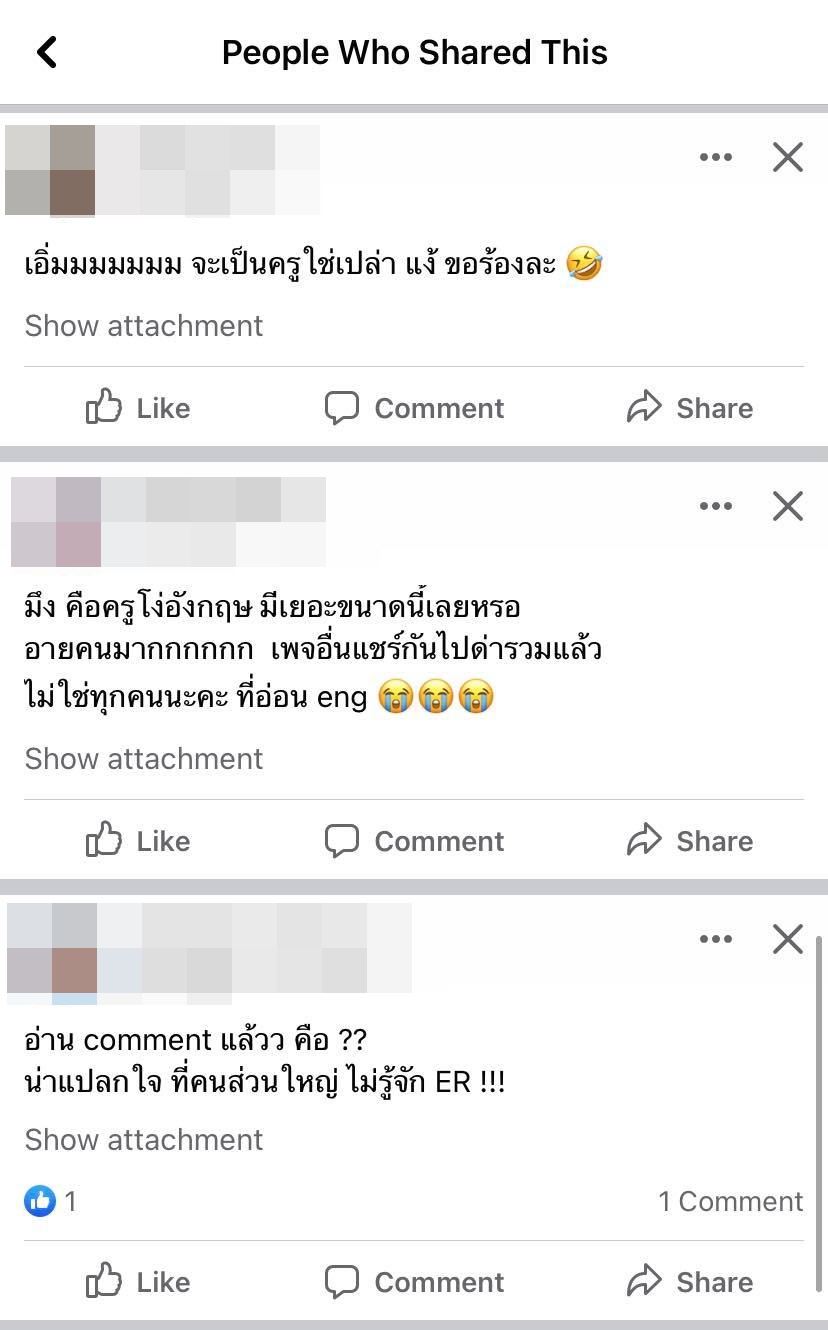Share the post about ER
828x1330 pixels.
pos(690,1282)
